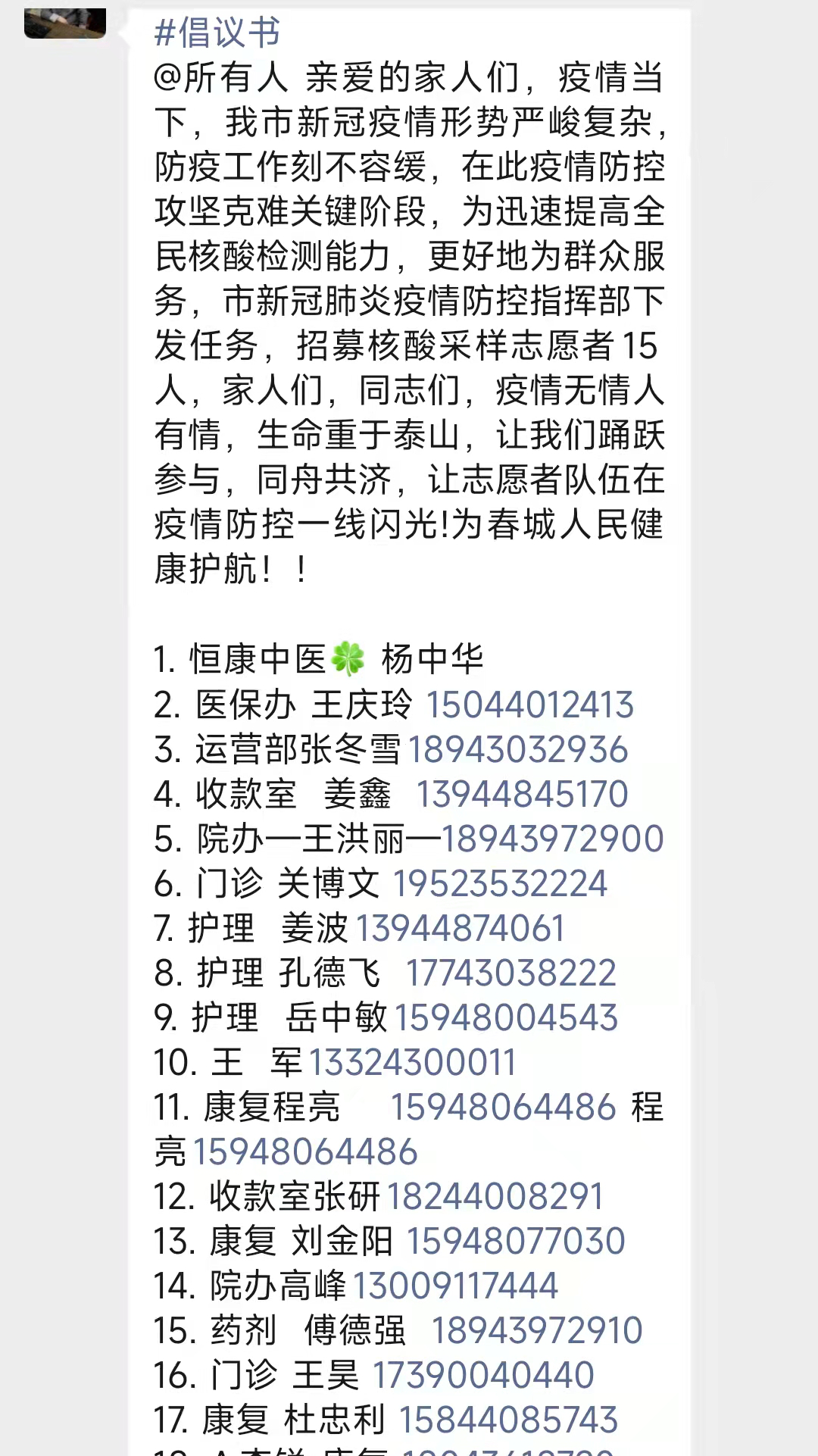Open 张研's number 18244008291

[495, 1197]
